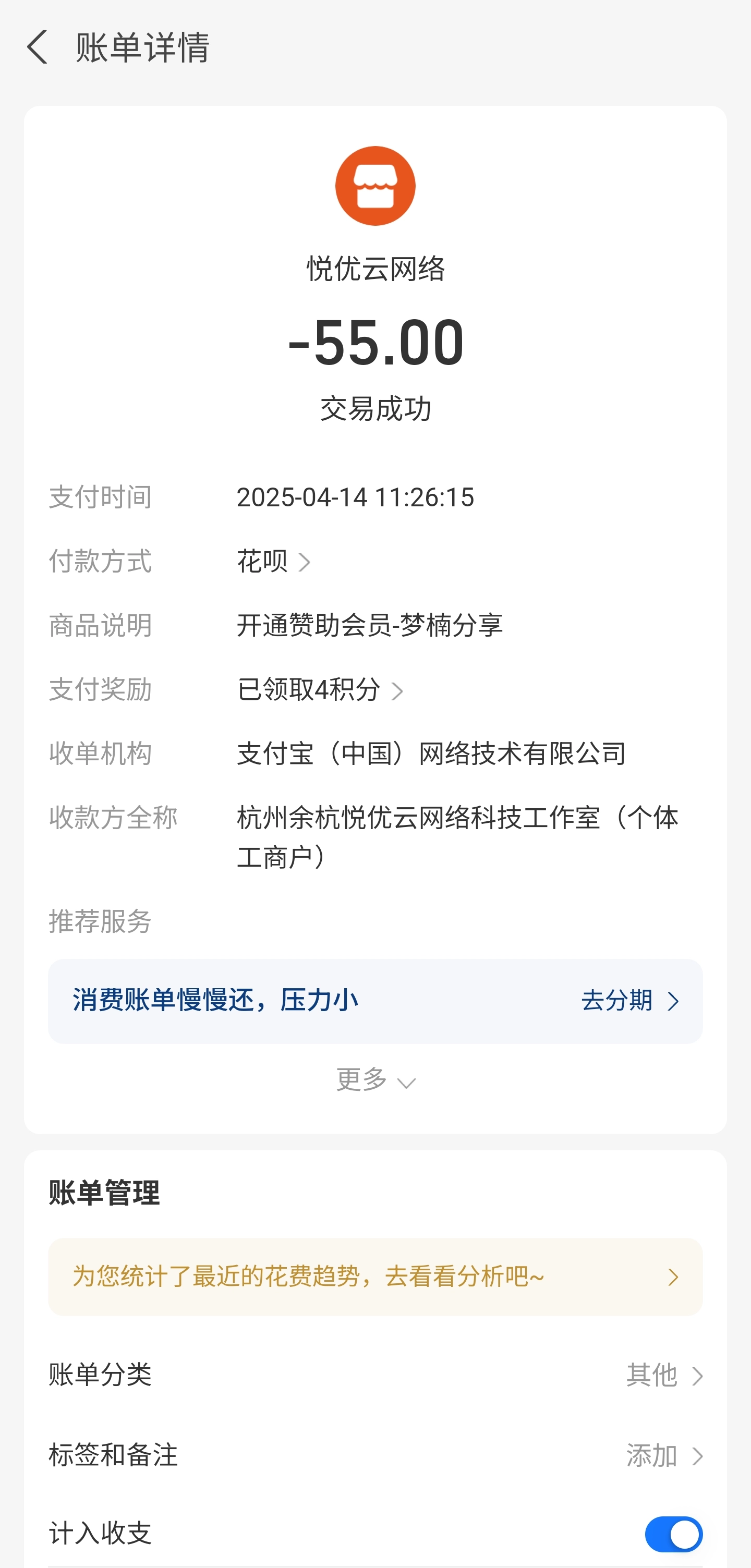View the 已领取4积分 payment reward

pos(320,690)
